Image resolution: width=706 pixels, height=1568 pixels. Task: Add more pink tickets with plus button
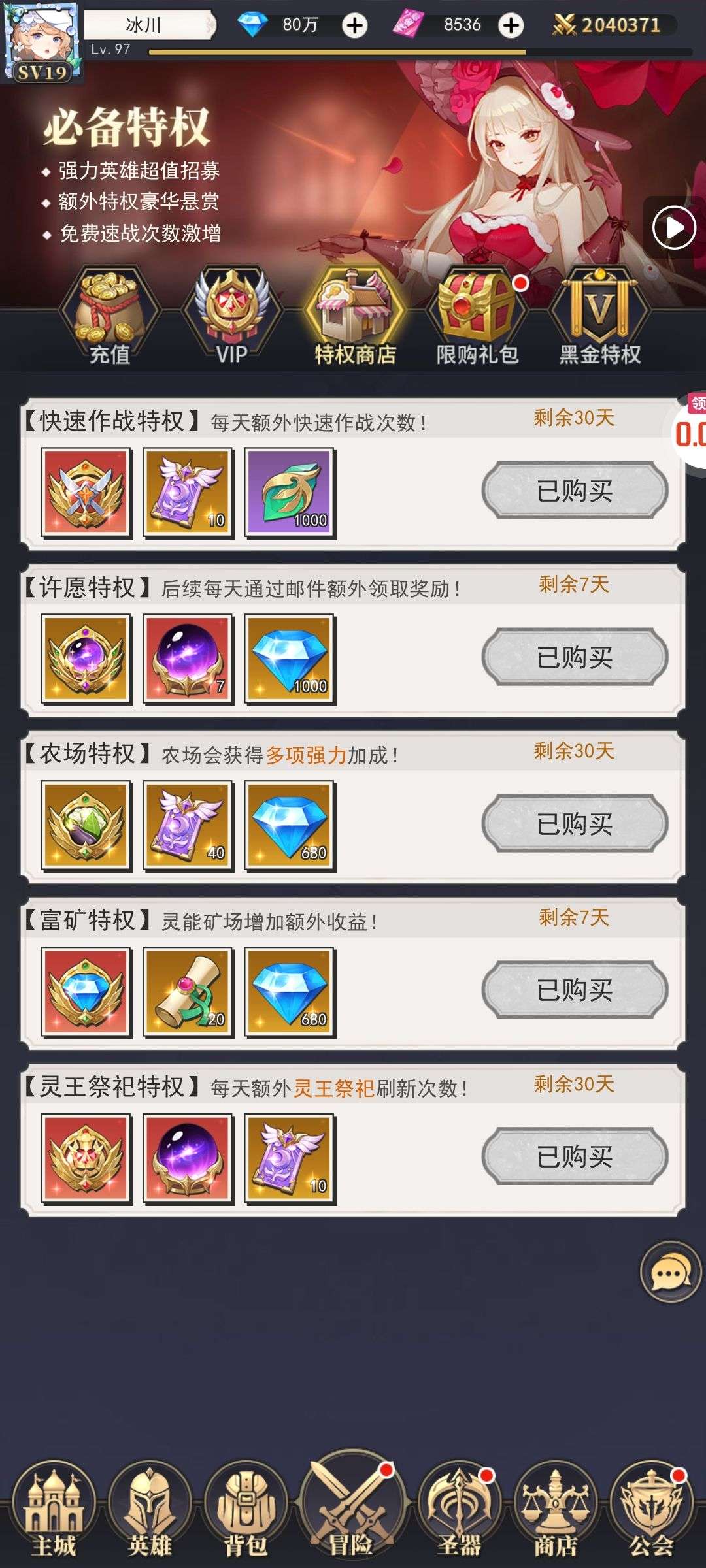tap(511, 25)
